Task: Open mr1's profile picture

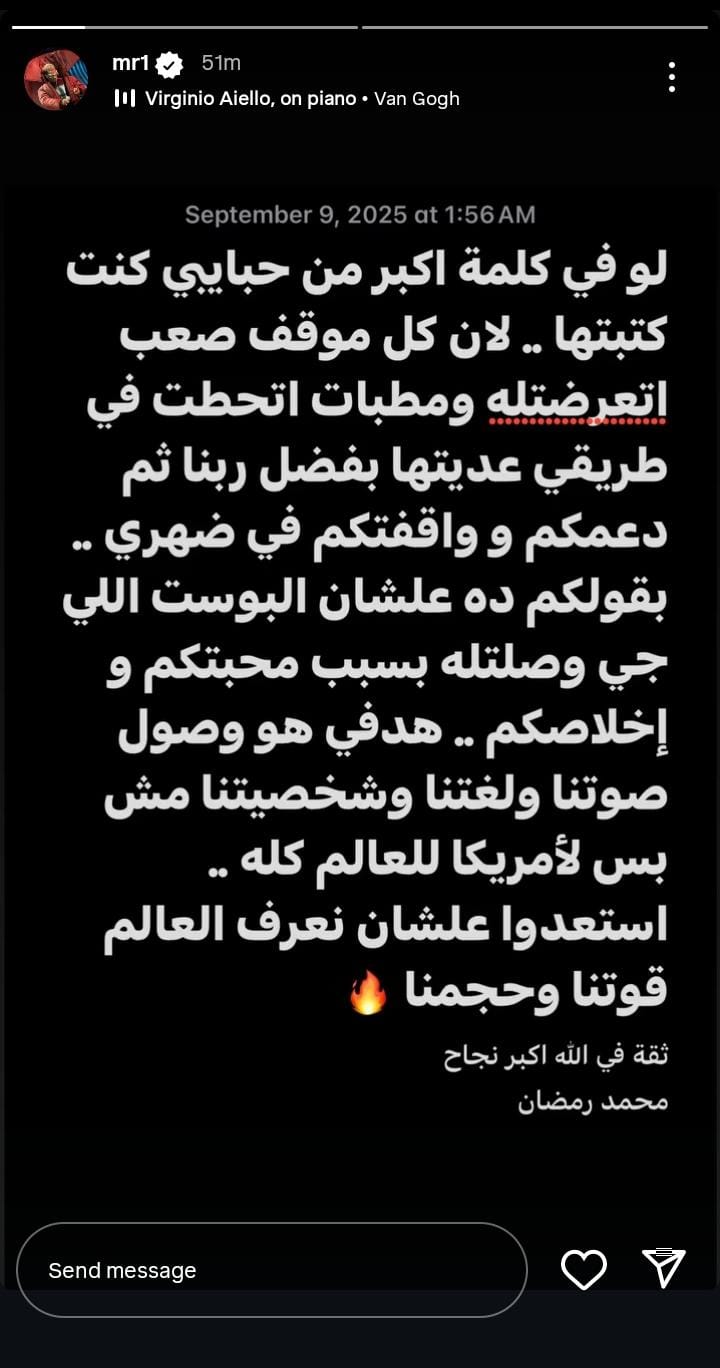Action: [x=56, y=80]
